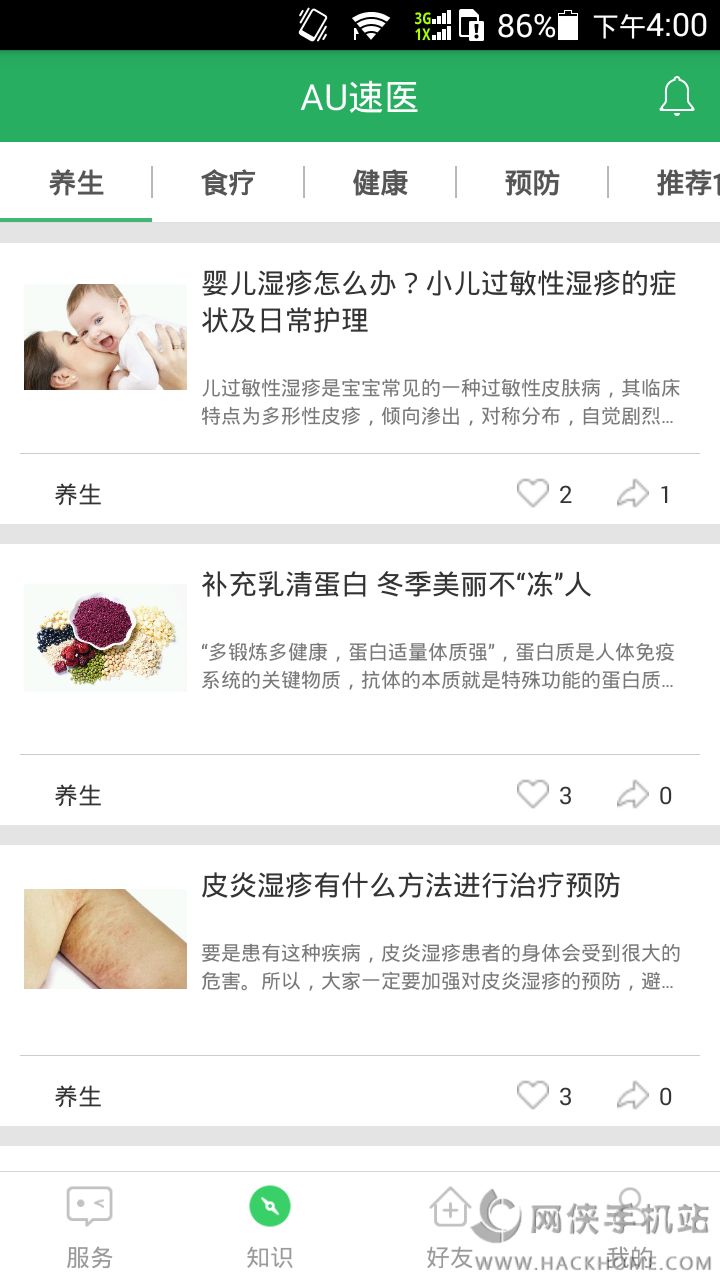Viewport: 720px width, 1280px height.
Task: Share the 补充乳清蛋白 article
Action: (633, 794)
